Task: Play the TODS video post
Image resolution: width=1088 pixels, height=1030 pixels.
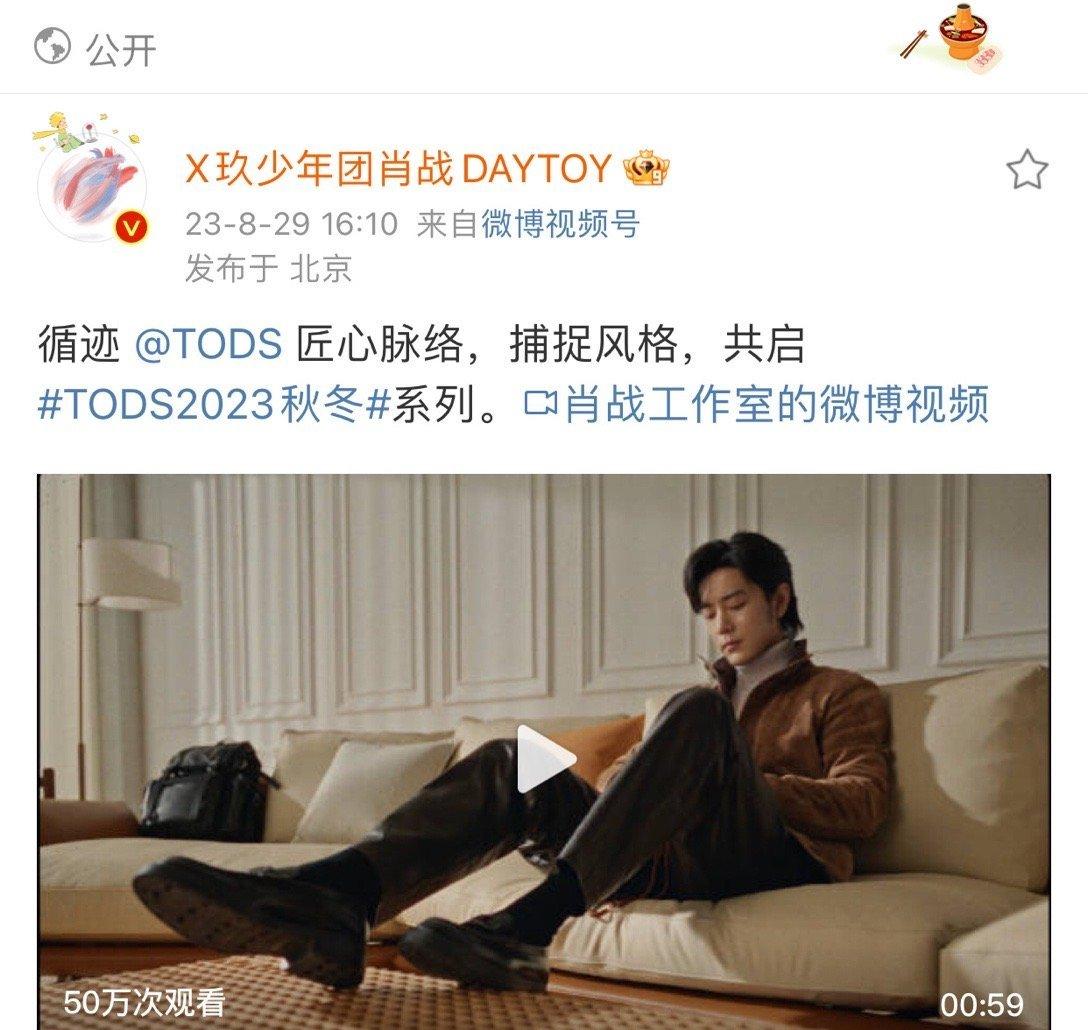Action: coord(545,760)
